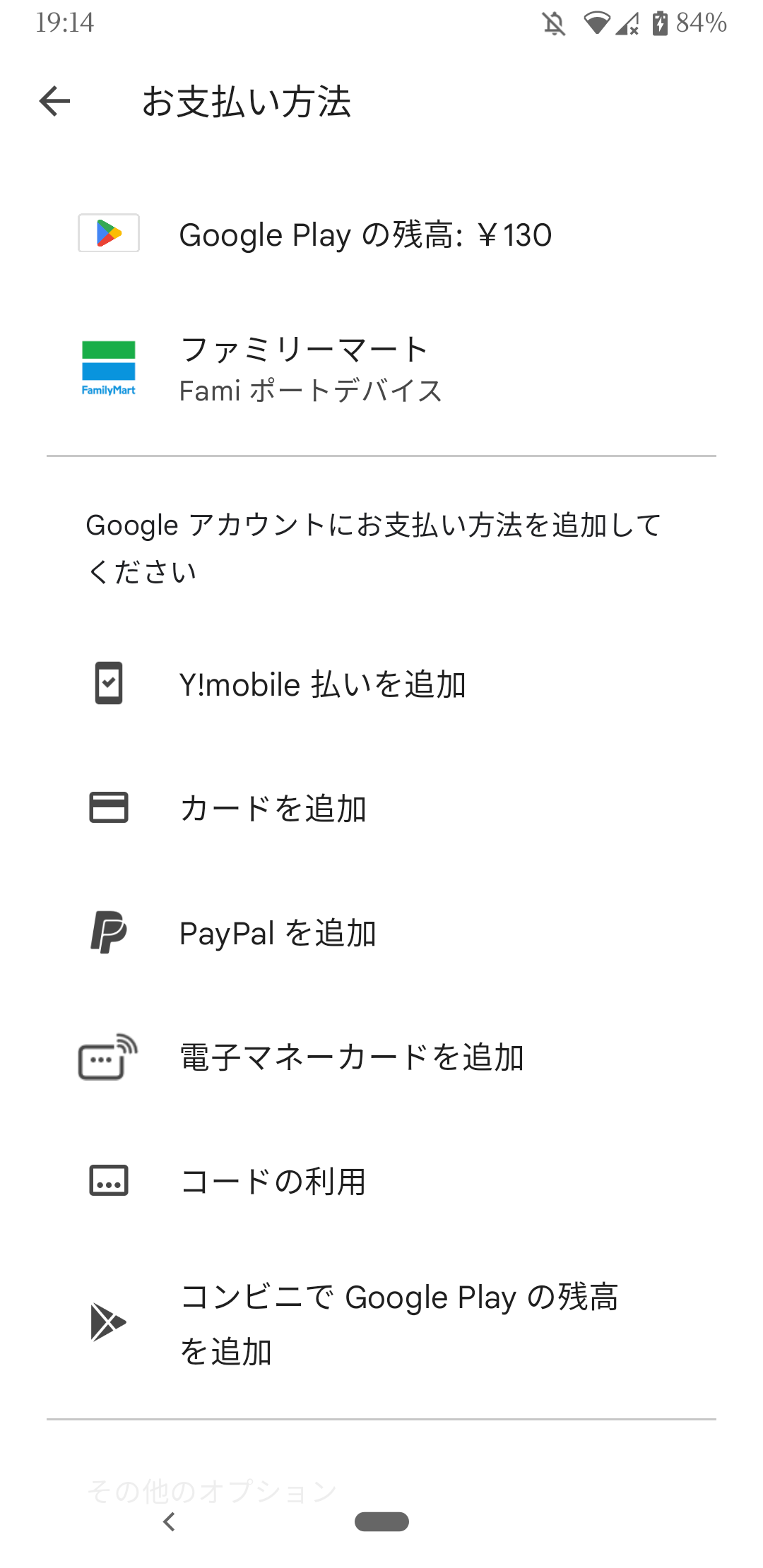Open FamilyMart Fami Port payment option
Screen dimensions: 763x1568
point(311,369)
